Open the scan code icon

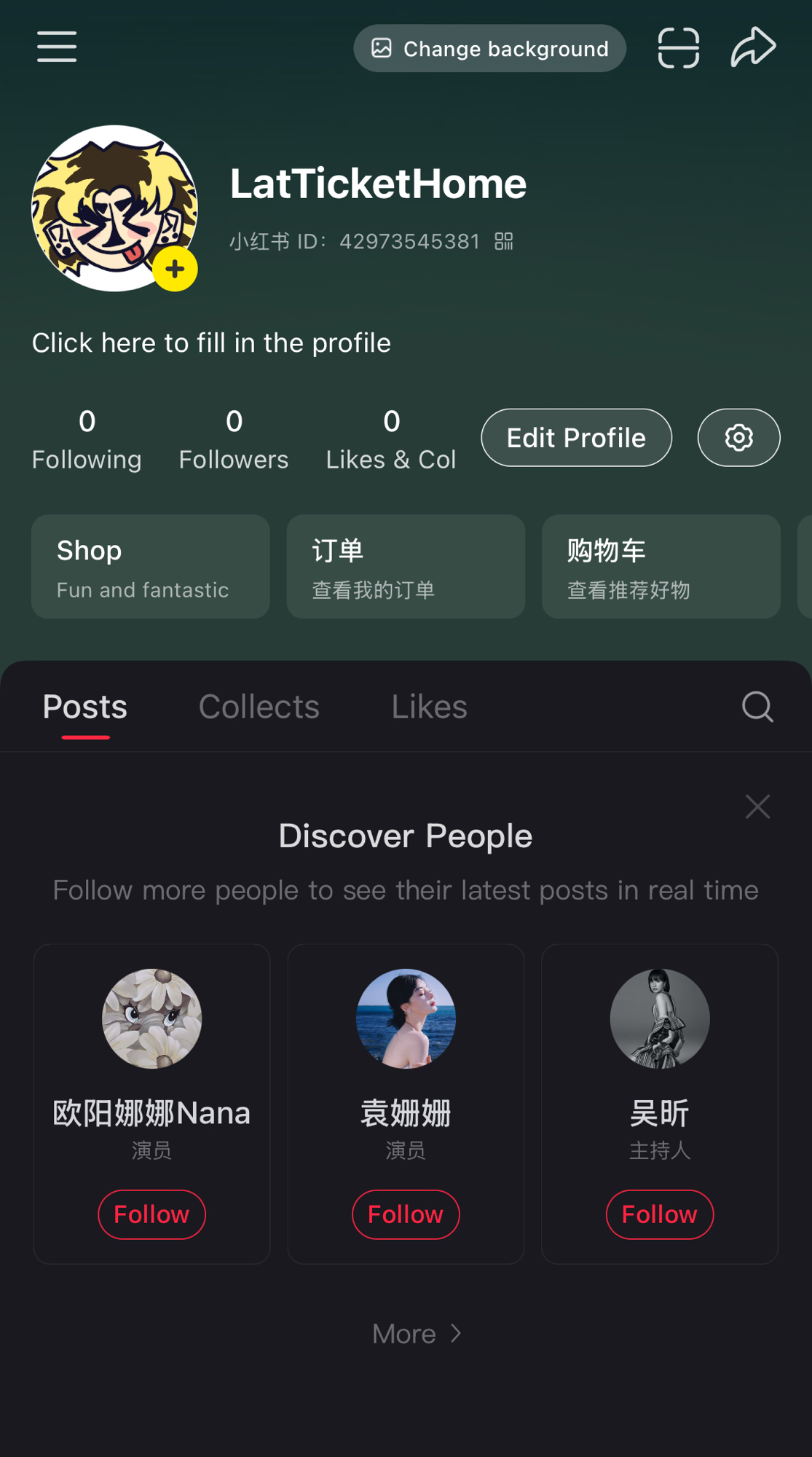[x=678, y=48]
